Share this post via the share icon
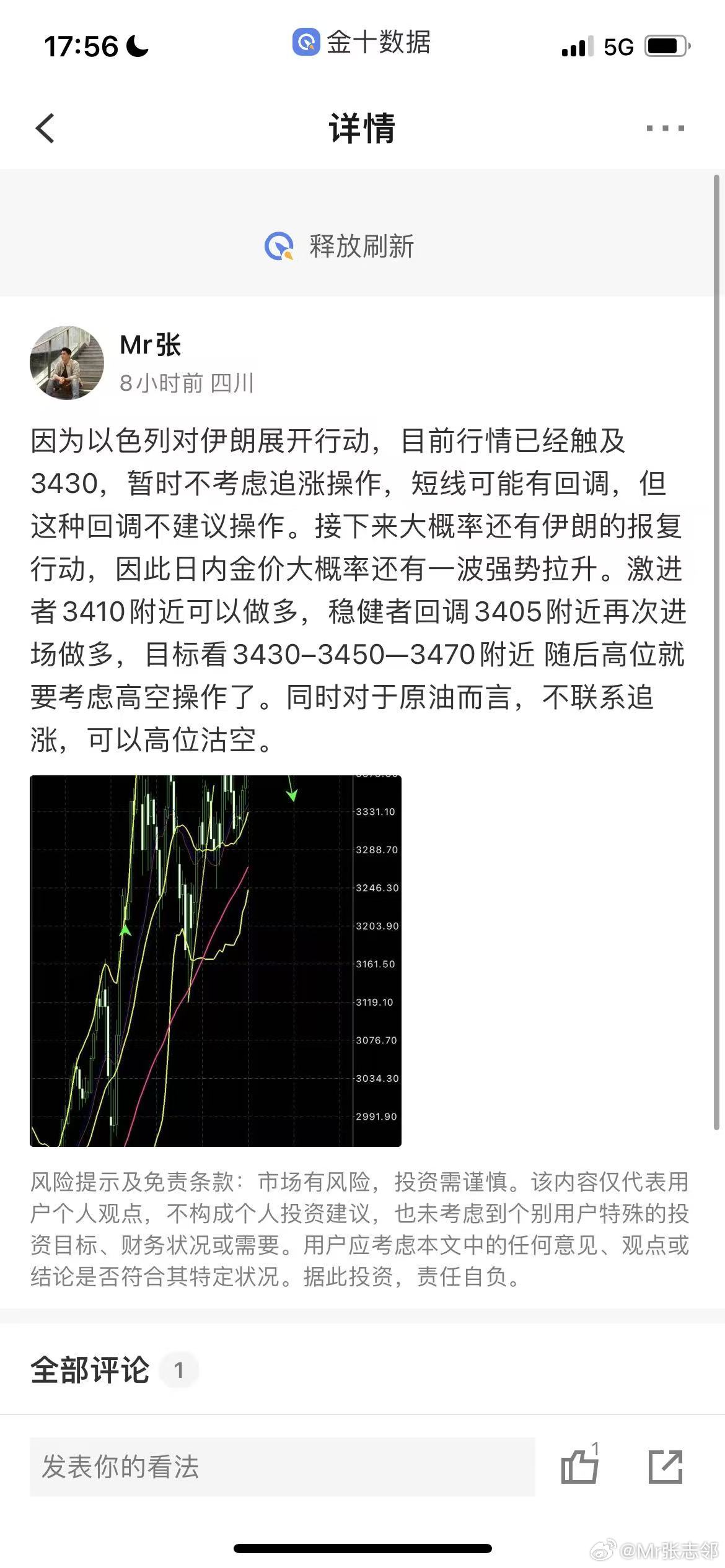The height and width of the screenshot is (1568, 725). [x=666, y=1466]
